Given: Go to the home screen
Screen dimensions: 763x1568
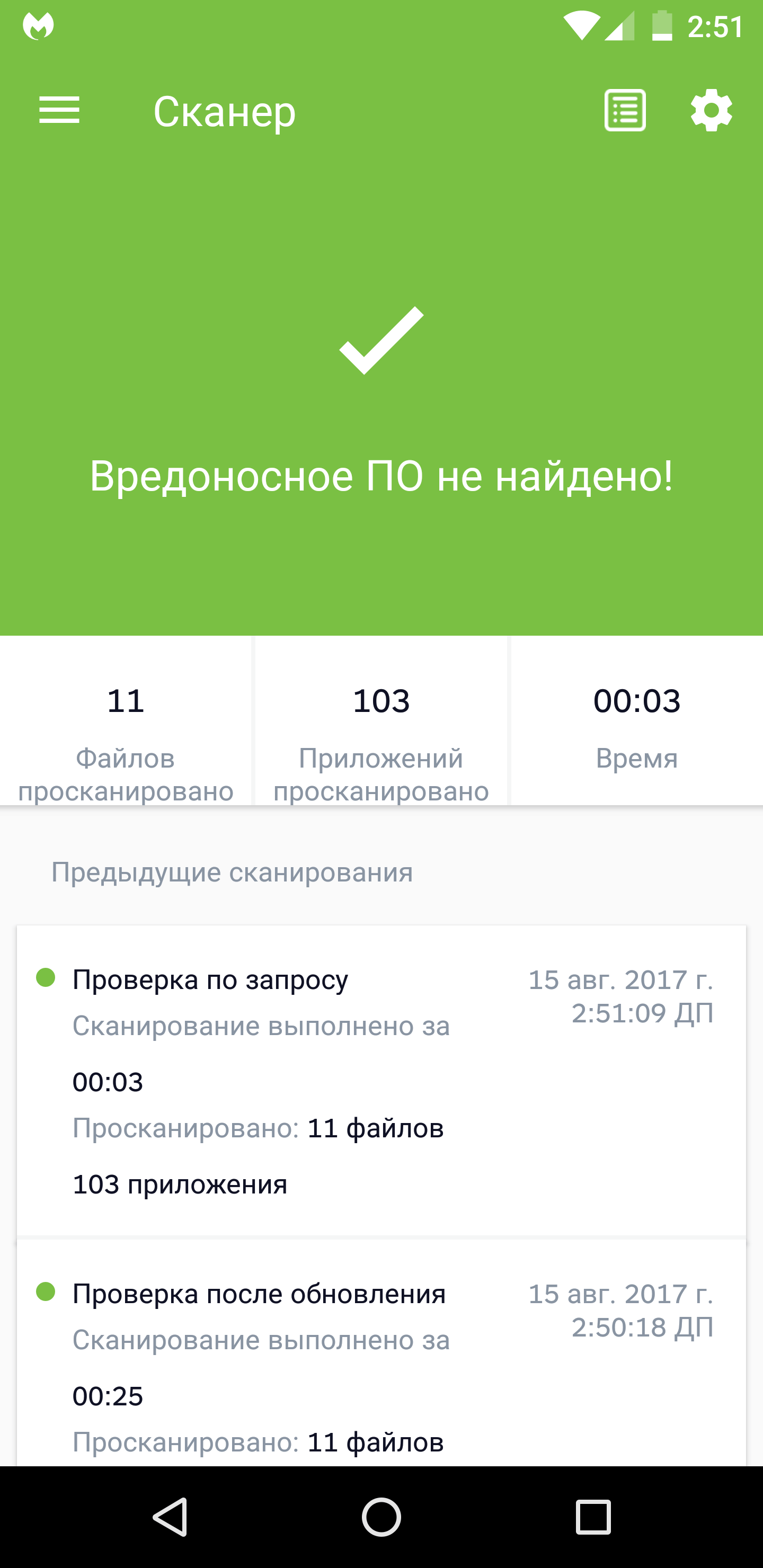Looking at the screenshot, I should click(381, 1516).
